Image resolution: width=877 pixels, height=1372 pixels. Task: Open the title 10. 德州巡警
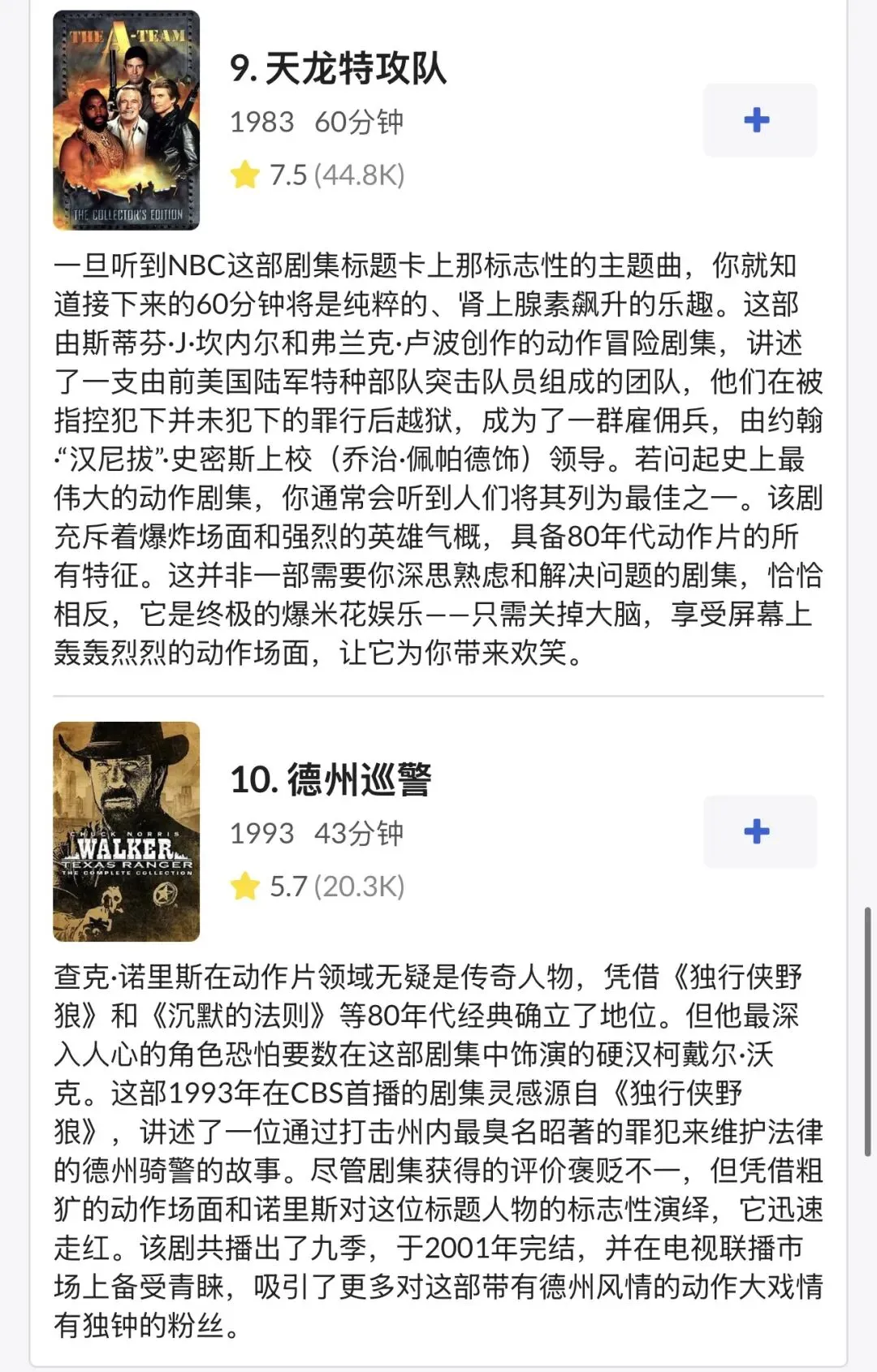[330, 779]
